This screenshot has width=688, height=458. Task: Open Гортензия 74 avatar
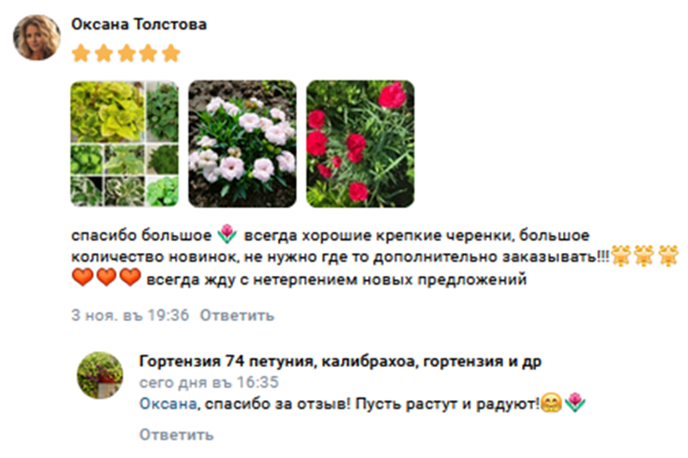tap(100, 375)
